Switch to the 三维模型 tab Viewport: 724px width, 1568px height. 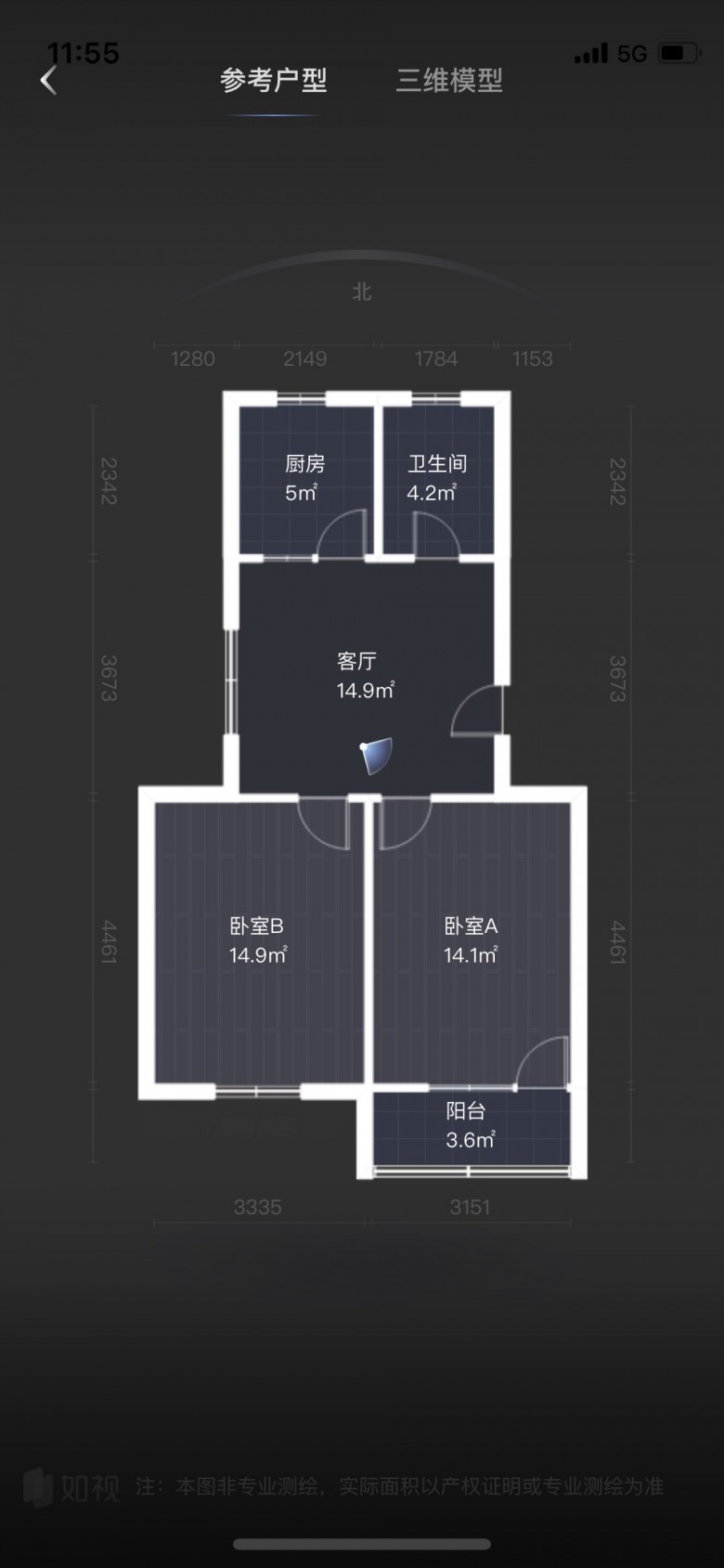(x=449, y=81)
